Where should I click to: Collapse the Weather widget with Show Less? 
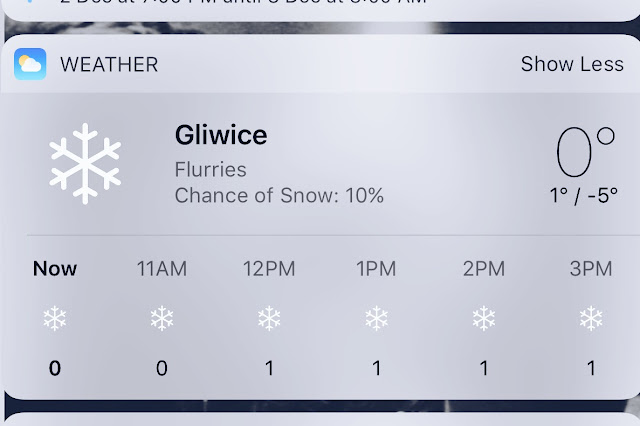(572, 64)
